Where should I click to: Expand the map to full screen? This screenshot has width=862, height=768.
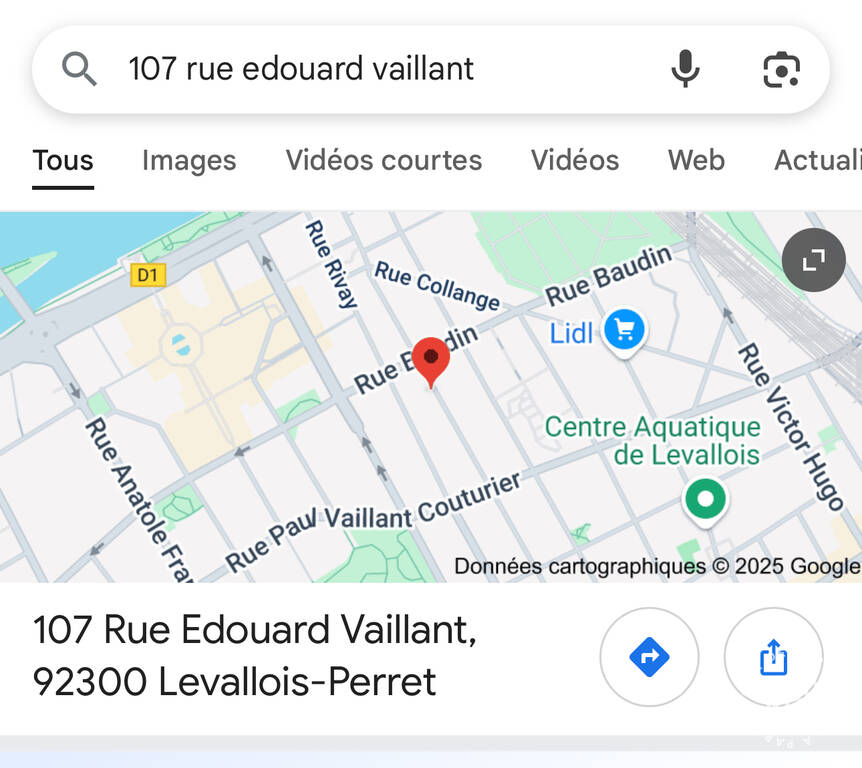[813, 261]
